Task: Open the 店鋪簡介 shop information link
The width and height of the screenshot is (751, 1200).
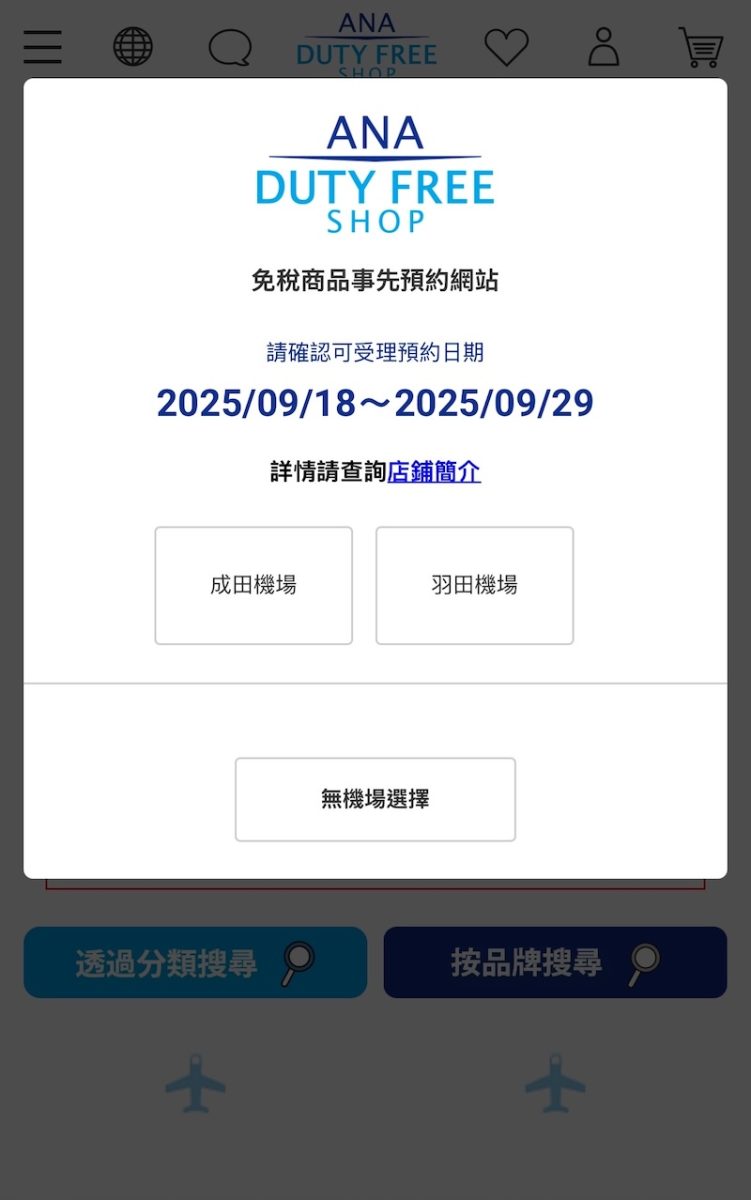Action: pyautogui.click(x=433, y=471)
